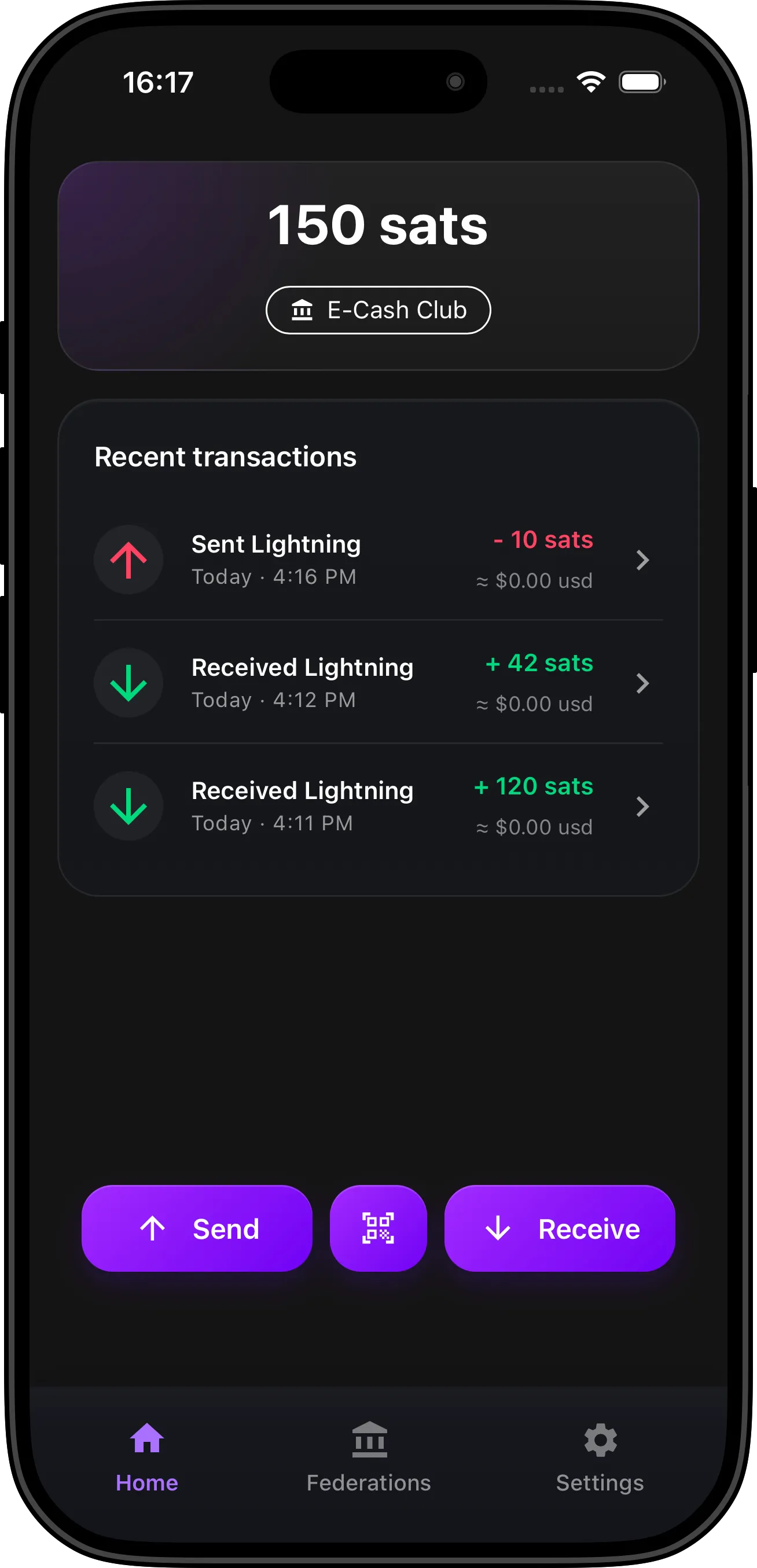Click the 150 sats balance display

(377, 224)
